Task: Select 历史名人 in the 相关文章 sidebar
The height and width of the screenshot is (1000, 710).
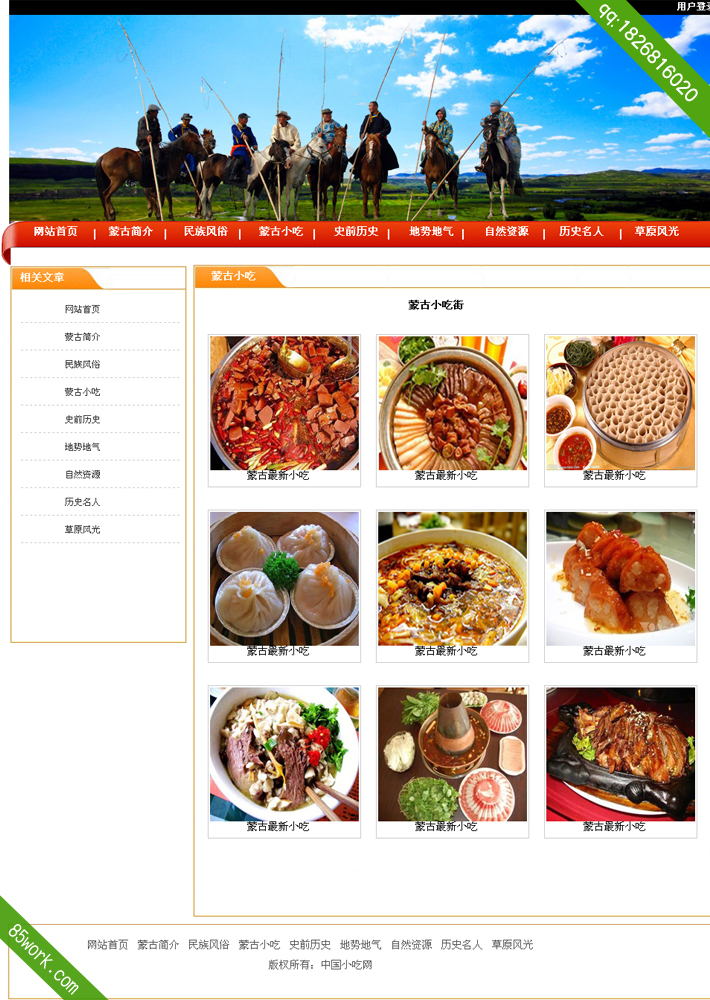Action: pos(82,502)
